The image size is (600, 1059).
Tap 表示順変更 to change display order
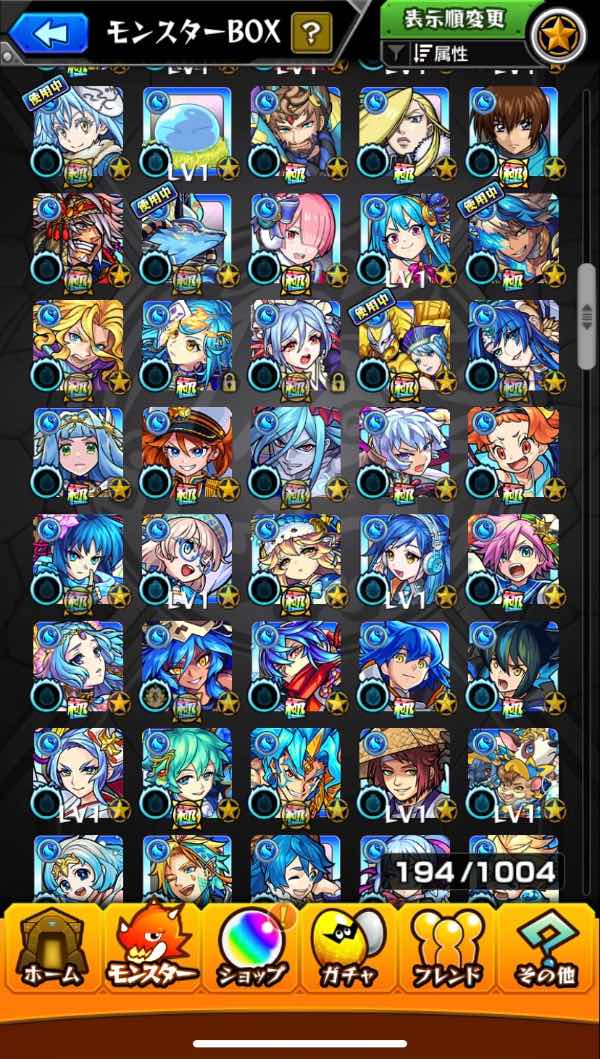click(x=457, y=19)
